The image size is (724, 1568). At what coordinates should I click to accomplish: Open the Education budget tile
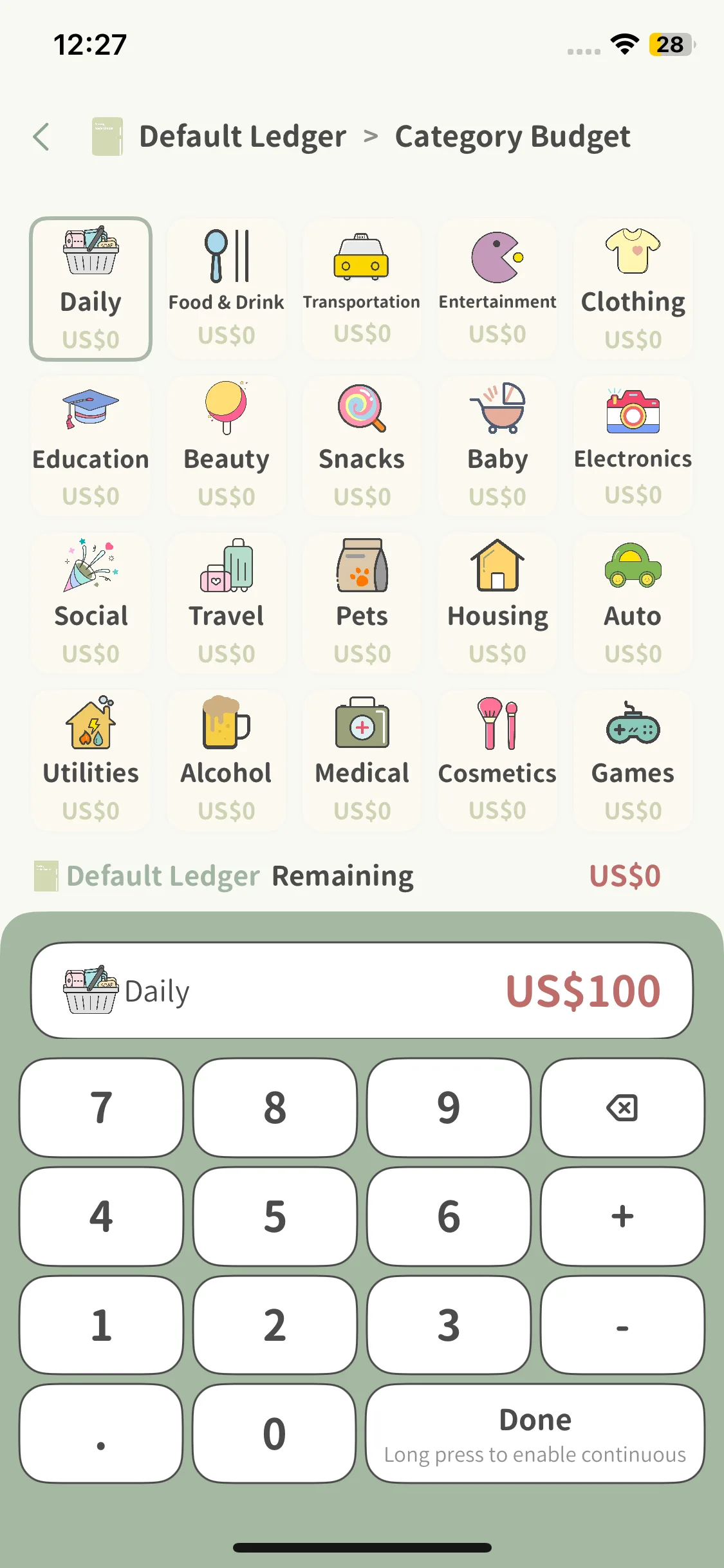point(91,445)
